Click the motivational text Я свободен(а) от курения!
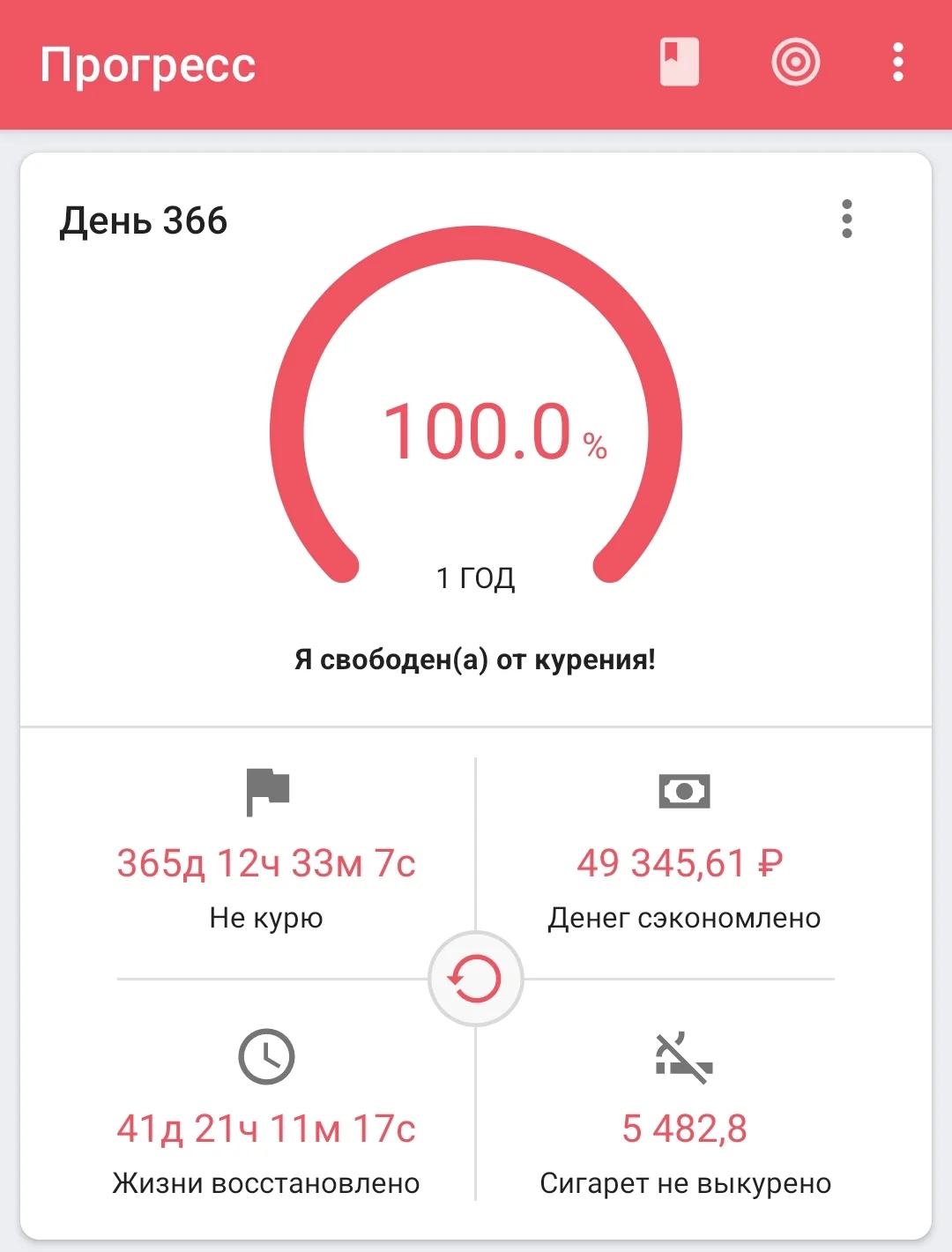Screen dimensions: 952x1252 pos(476,658)
